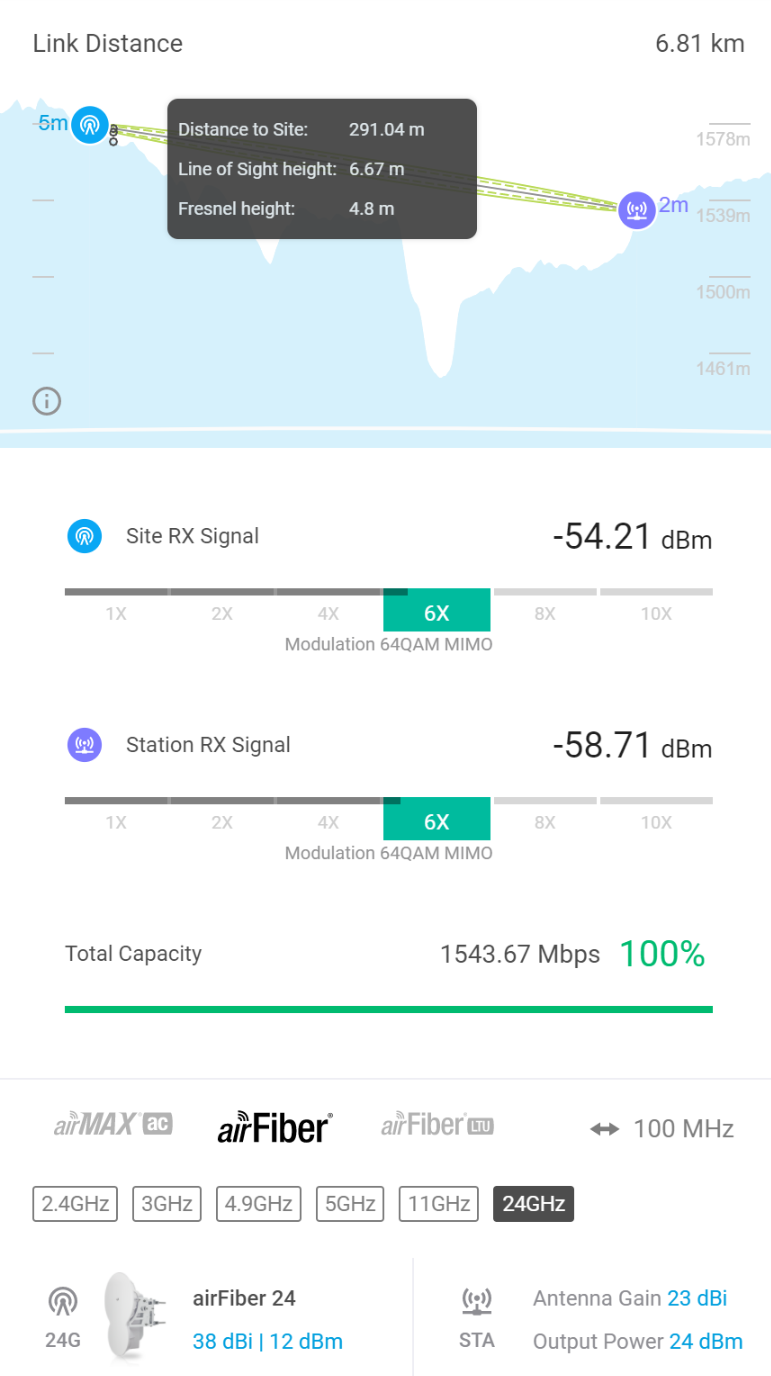Switch to the airMAX ac product line
The height and width of the screenshot is (1376, 771).
[x=113, y=1125]
